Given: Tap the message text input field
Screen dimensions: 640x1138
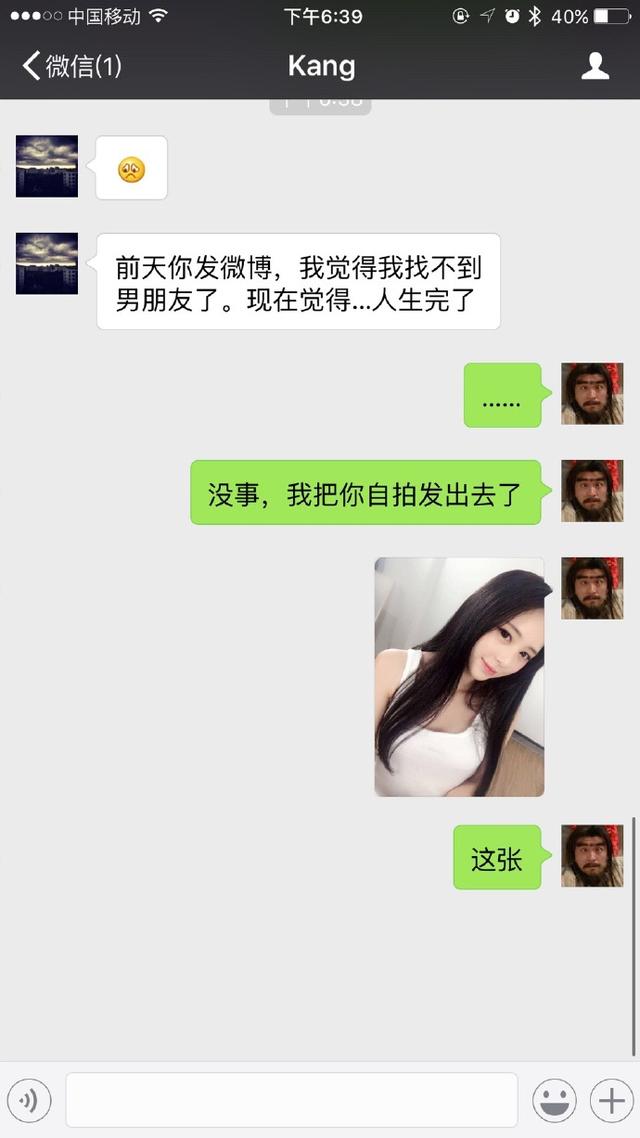Looking at the screenshot, I should pyautogui.click(x=292, y=1100).
